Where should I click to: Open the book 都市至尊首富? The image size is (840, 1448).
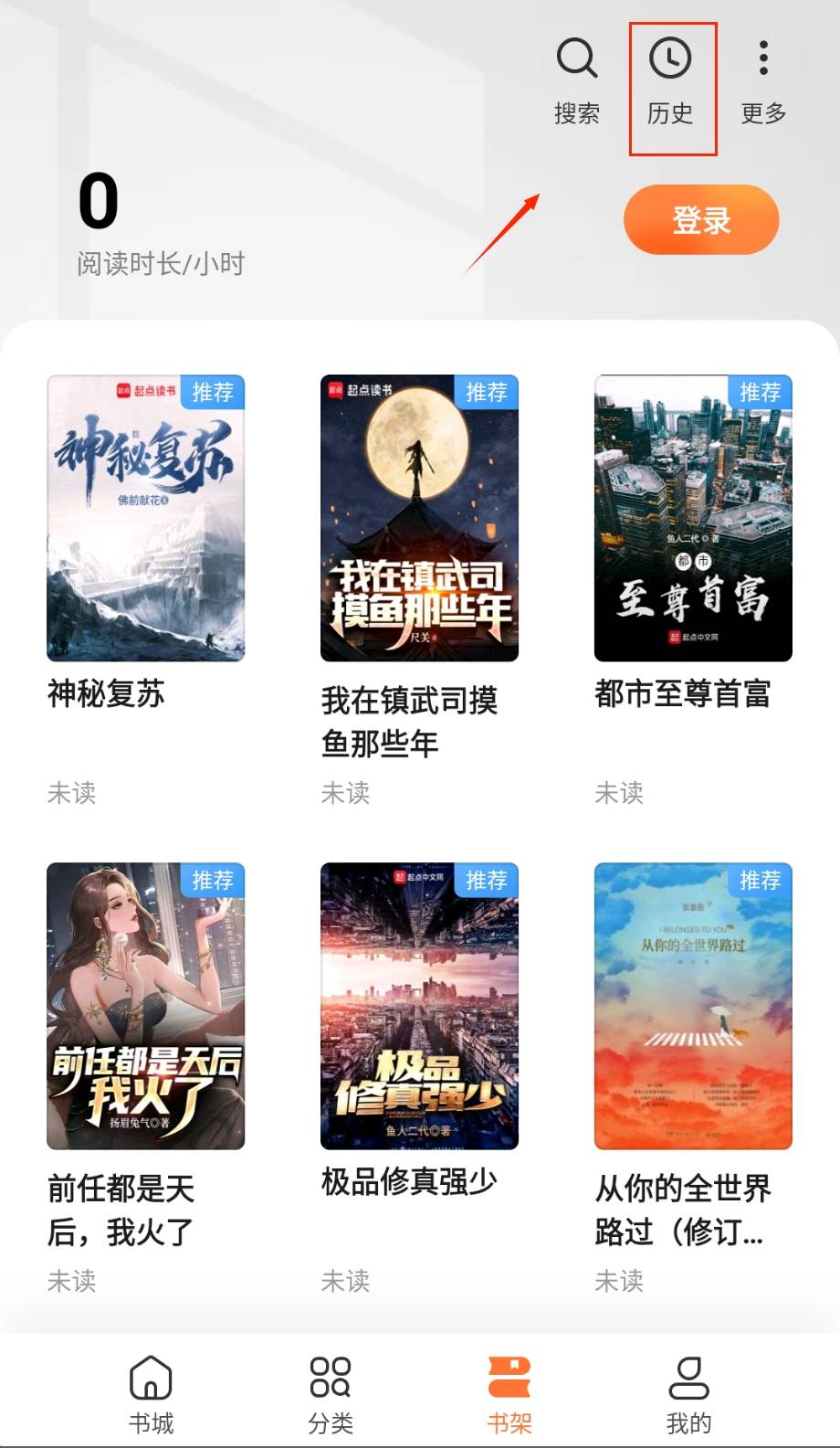(x=693, y=518)
